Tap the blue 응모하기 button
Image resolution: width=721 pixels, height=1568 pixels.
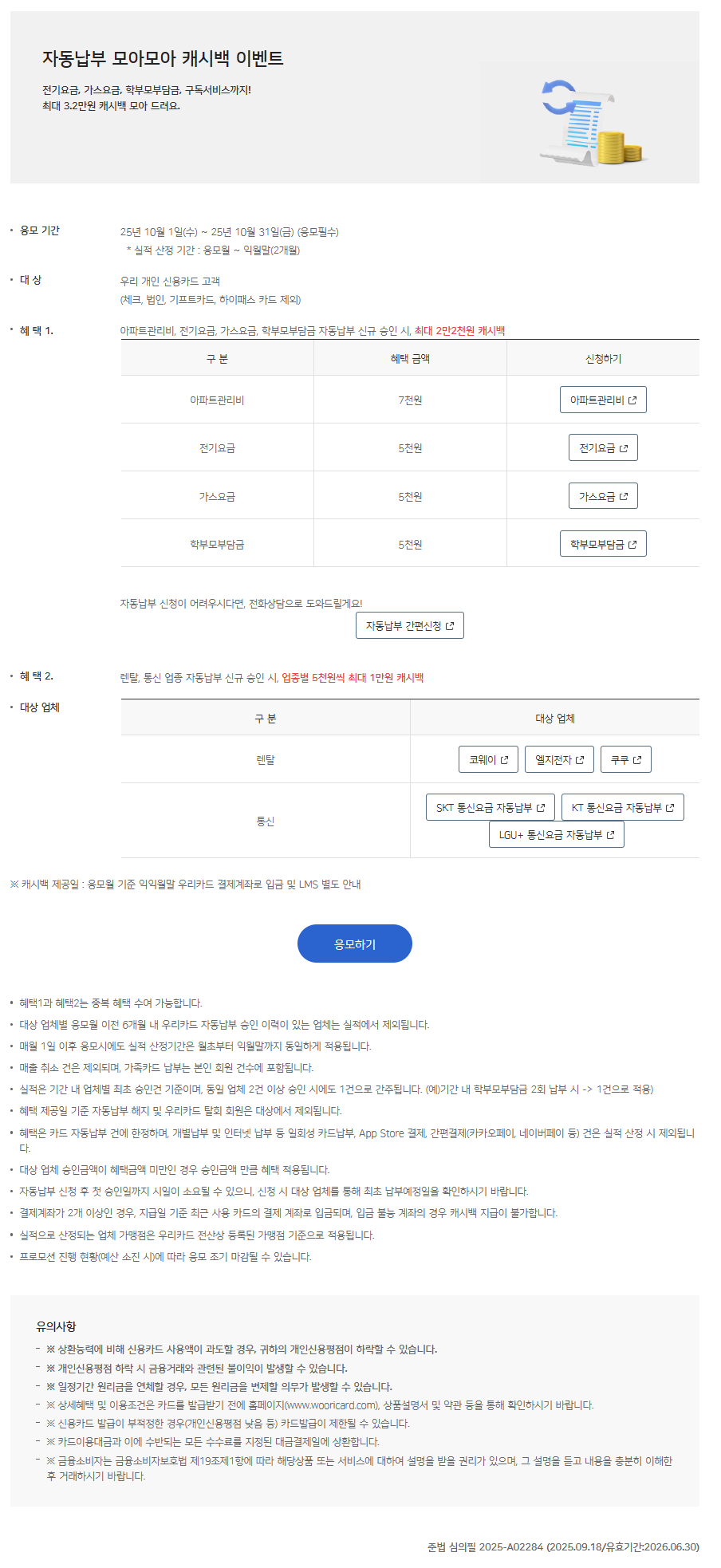[x=354, y=944]
